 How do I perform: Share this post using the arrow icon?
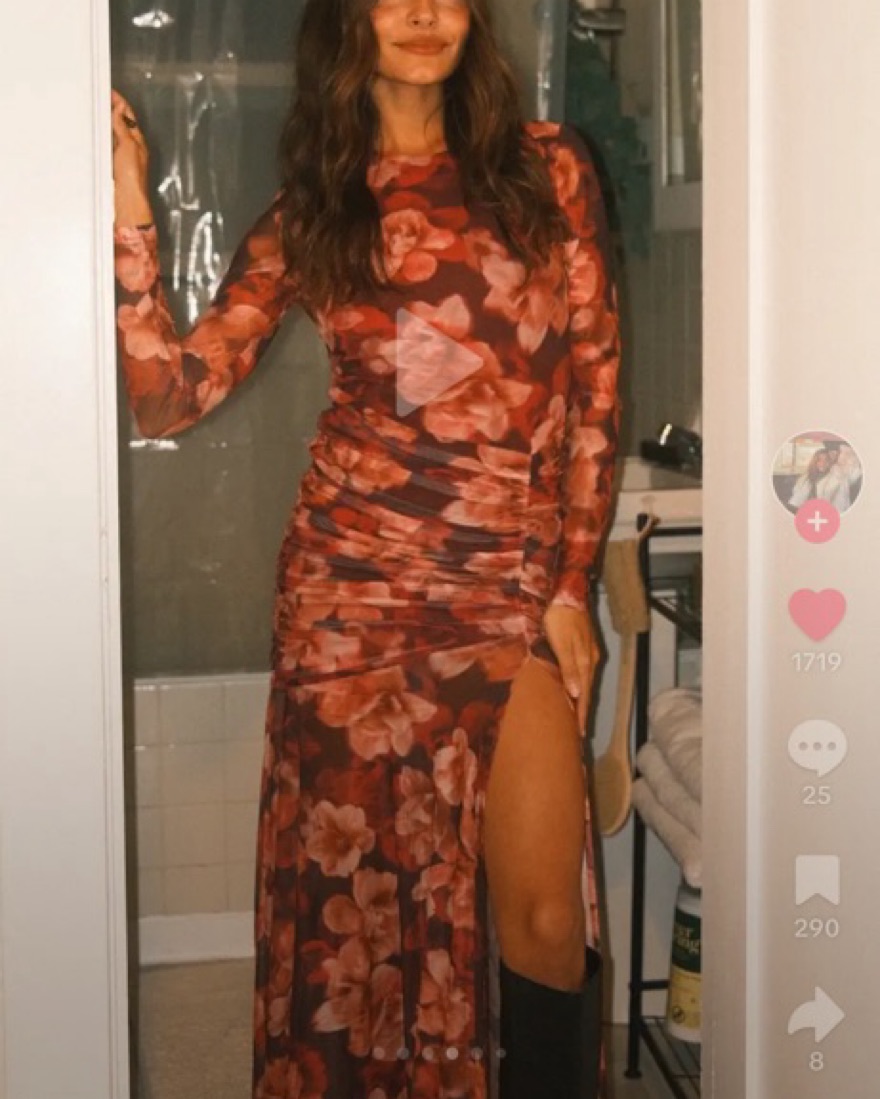[817, 1015]
